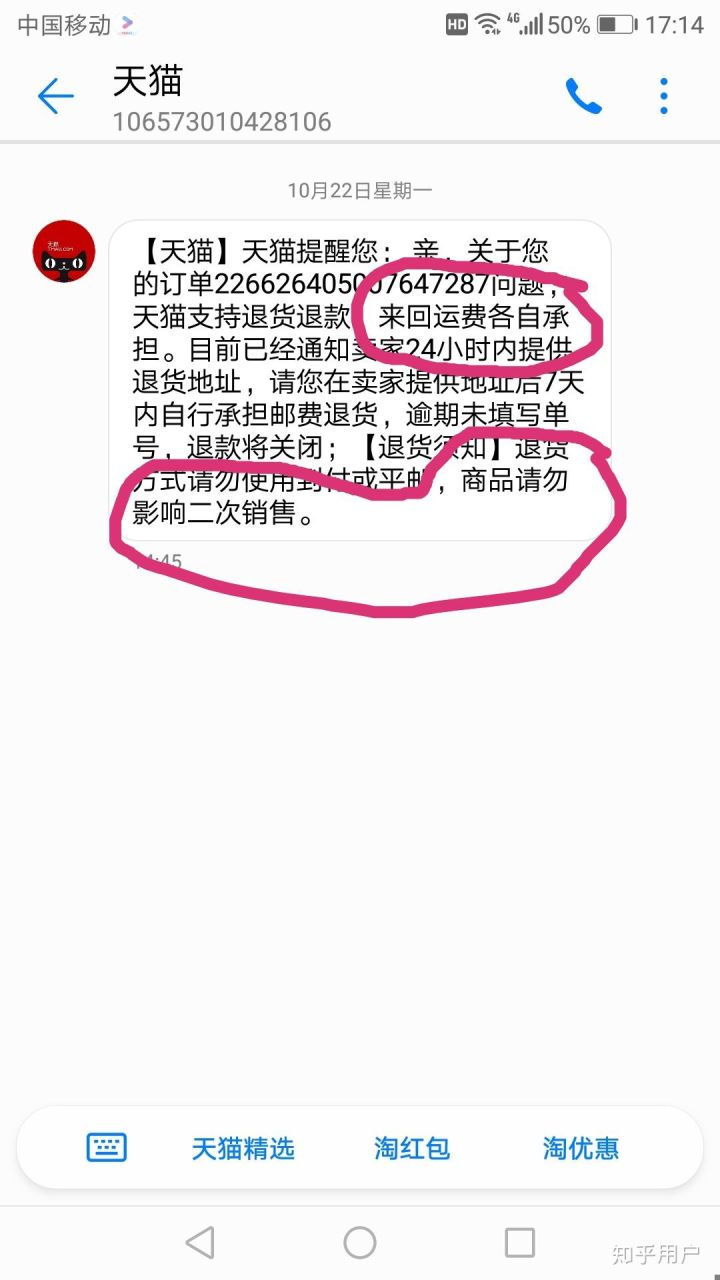This screenshot has height=1280, width=720.
Task: Tap the system home button
Action: click(x=360, y=1243)
